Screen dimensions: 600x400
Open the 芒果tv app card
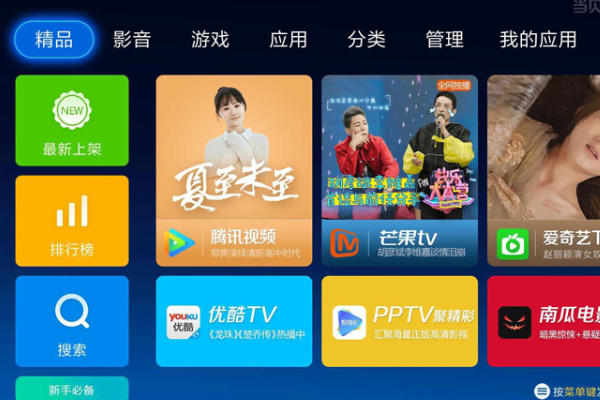coord(399,170)
